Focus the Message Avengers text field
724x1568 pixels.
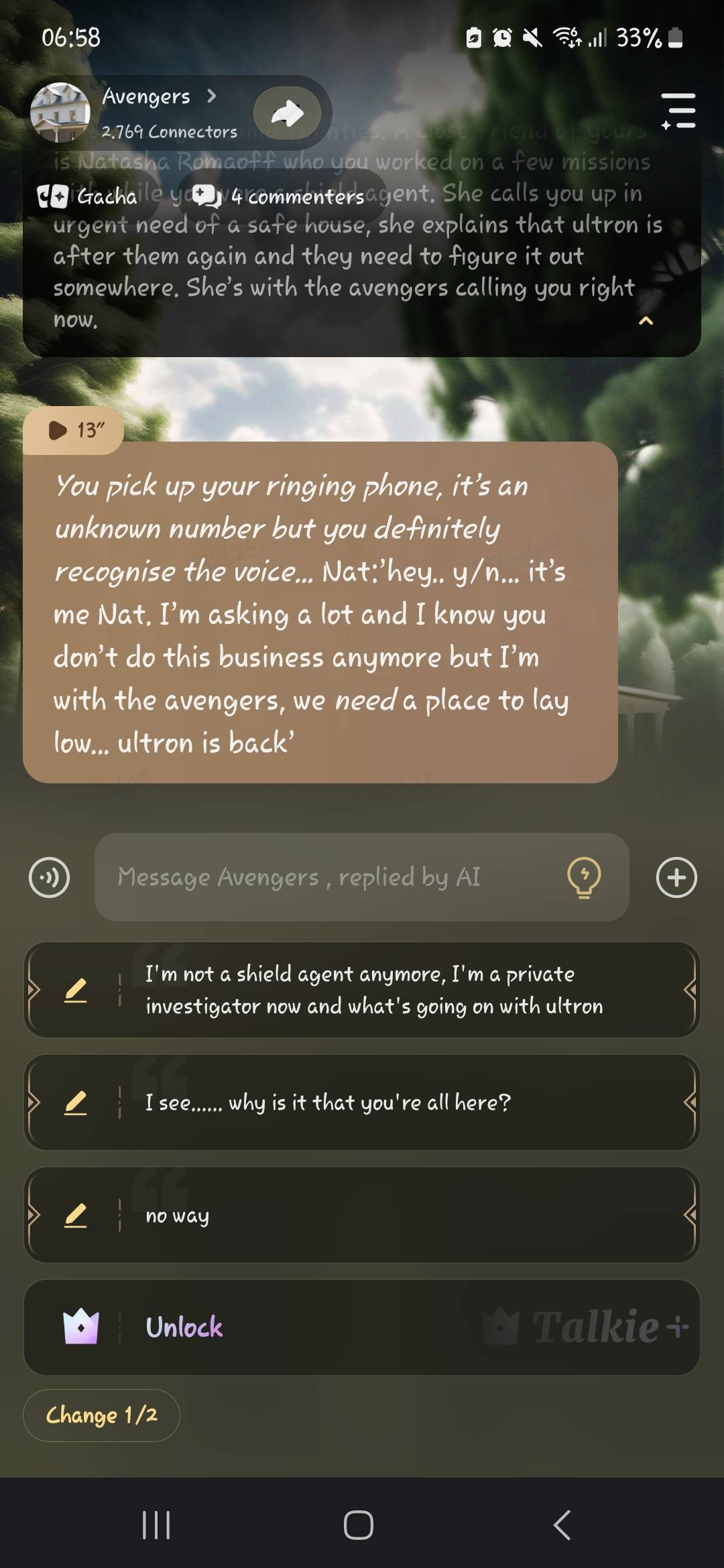coord(335,877)
